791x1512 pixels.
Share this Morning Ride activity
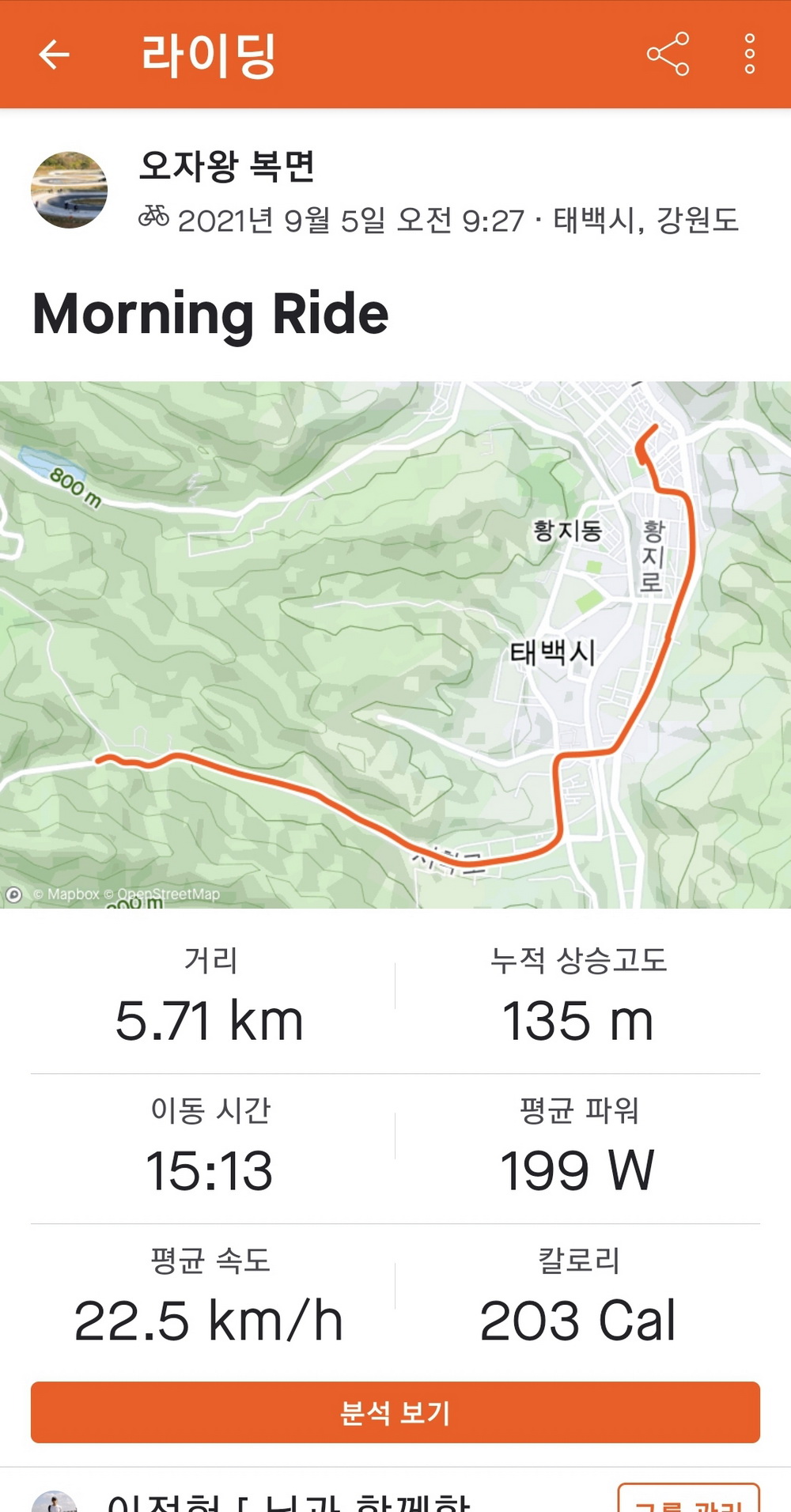point(668,55)
